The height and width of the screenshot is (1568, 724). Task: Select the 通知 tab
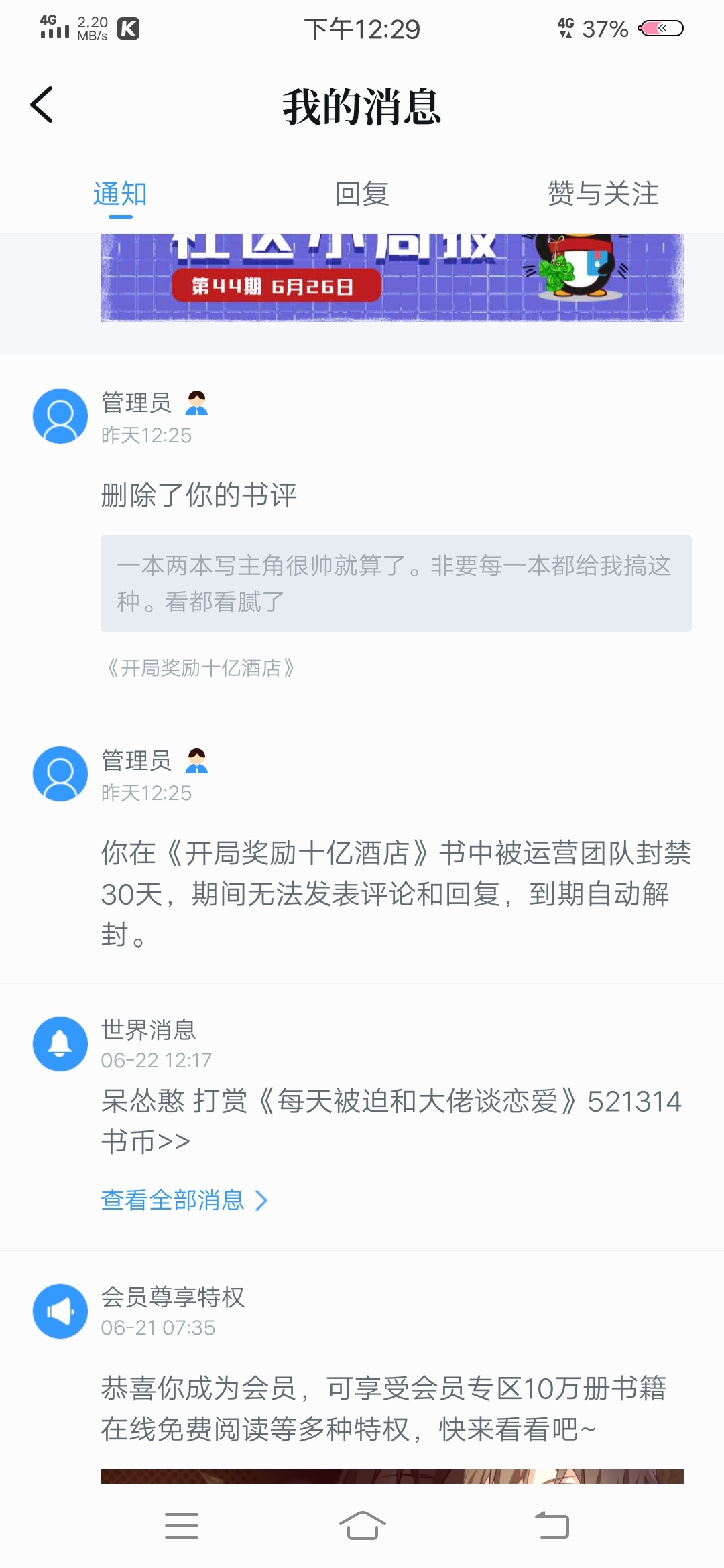click(x=120, y=194)
